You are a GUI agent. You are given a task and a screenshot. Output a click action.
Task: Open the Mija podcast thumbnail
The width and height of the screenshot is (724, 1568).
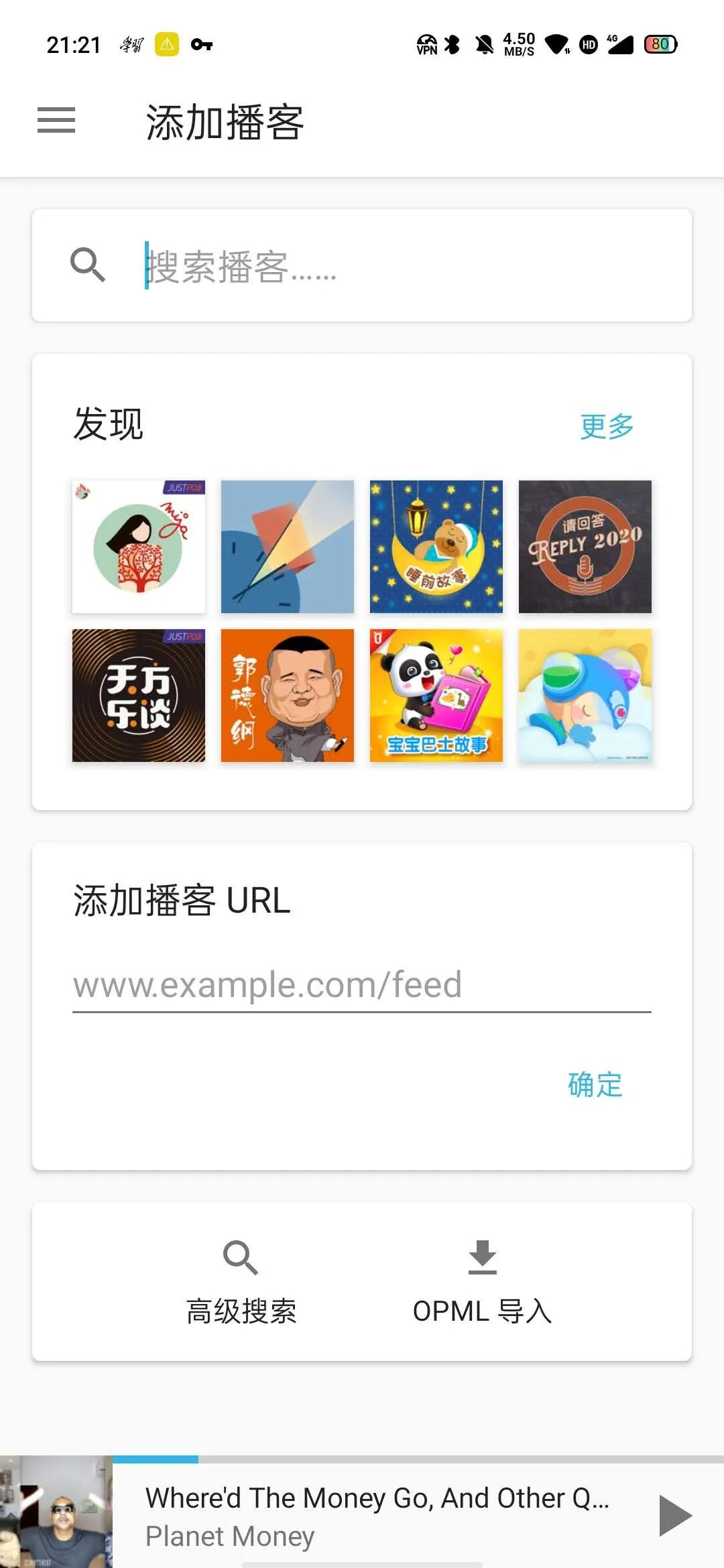click(x=138, y=546)
